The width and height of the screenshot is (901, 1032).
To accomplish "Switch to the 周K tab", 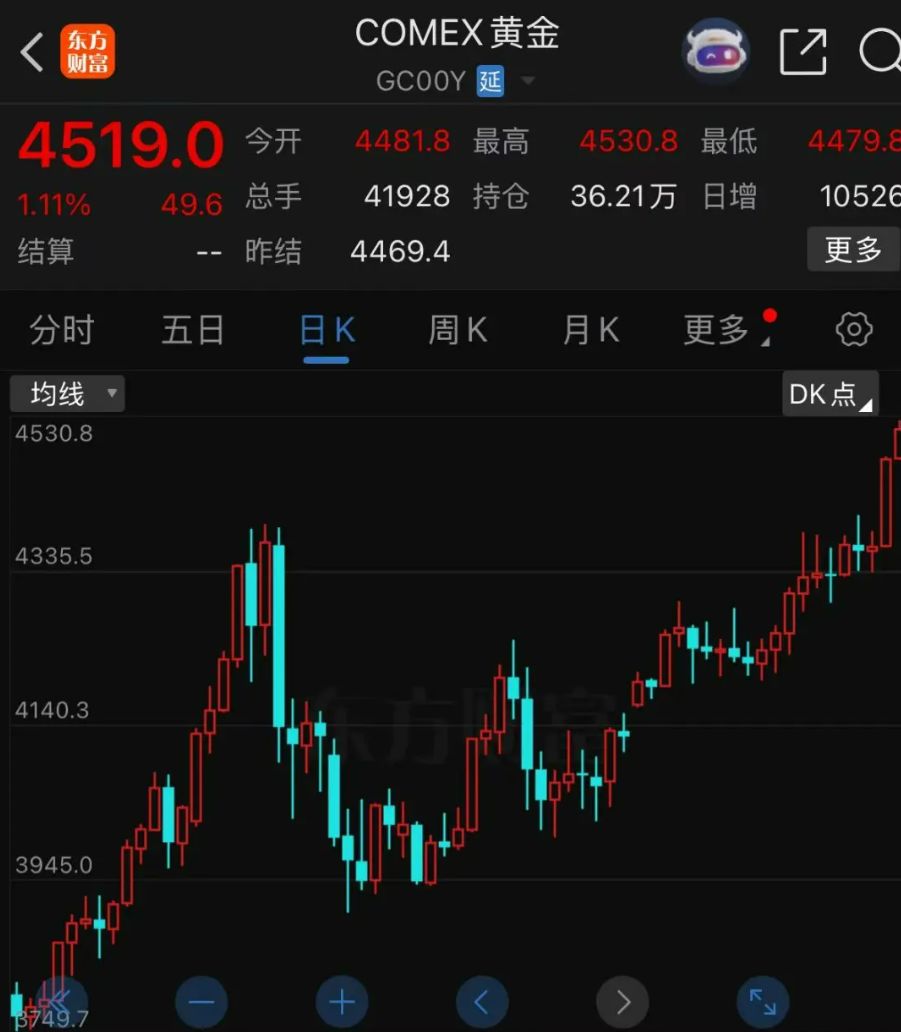I will tap(456, 330).
